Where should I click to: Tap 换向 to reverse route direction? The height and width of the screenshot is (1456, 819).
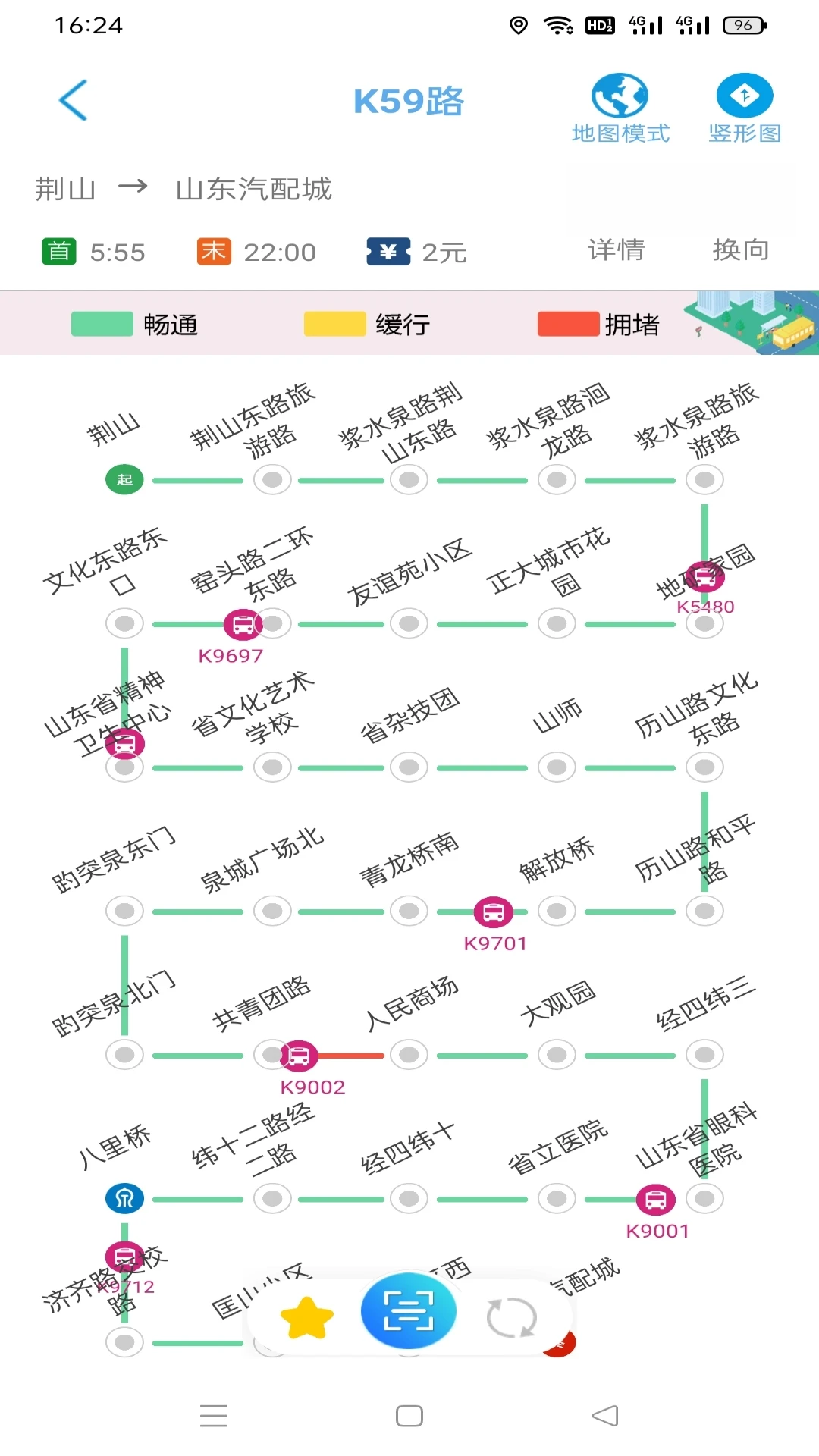(741, 249)
